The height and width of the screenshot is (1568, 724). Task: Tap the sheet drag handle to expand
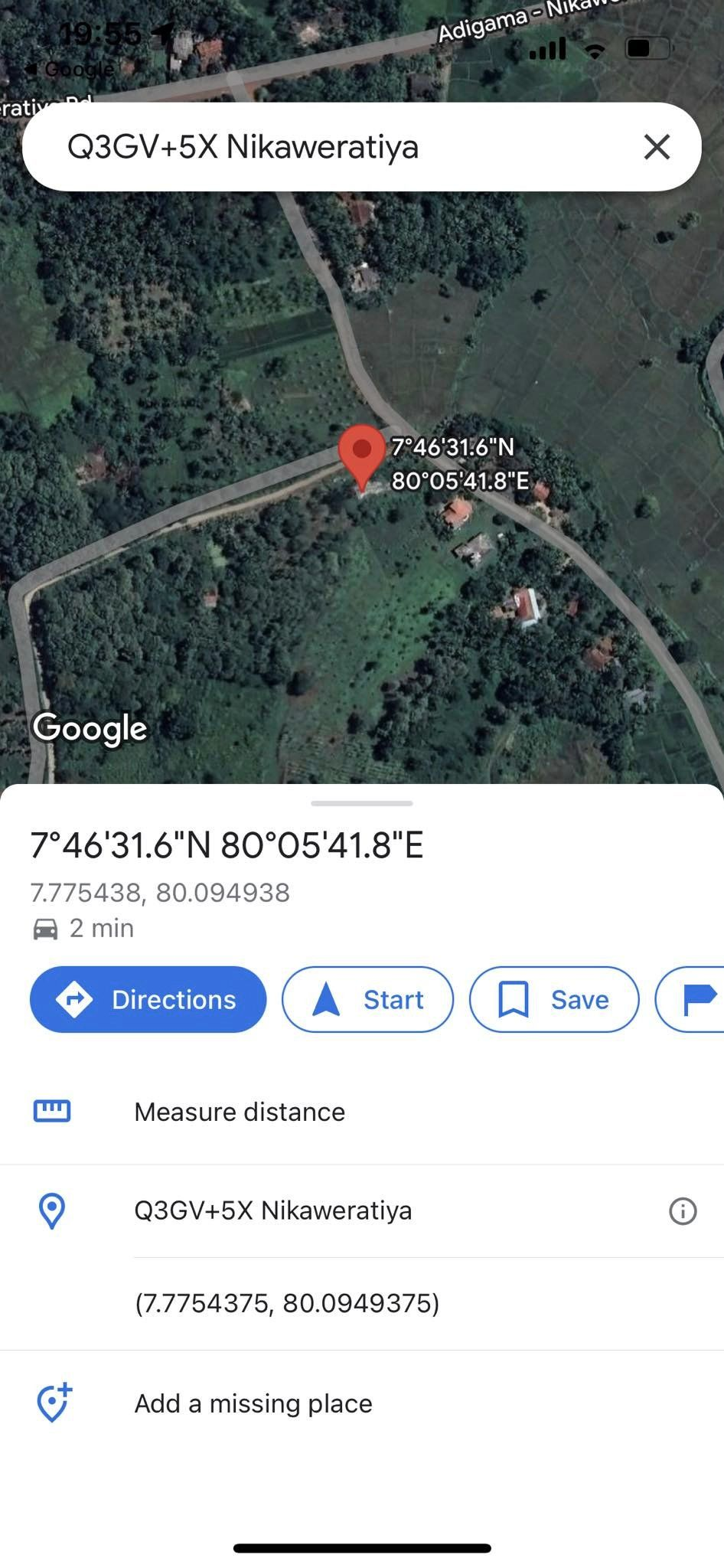click(x=362, y=803)
